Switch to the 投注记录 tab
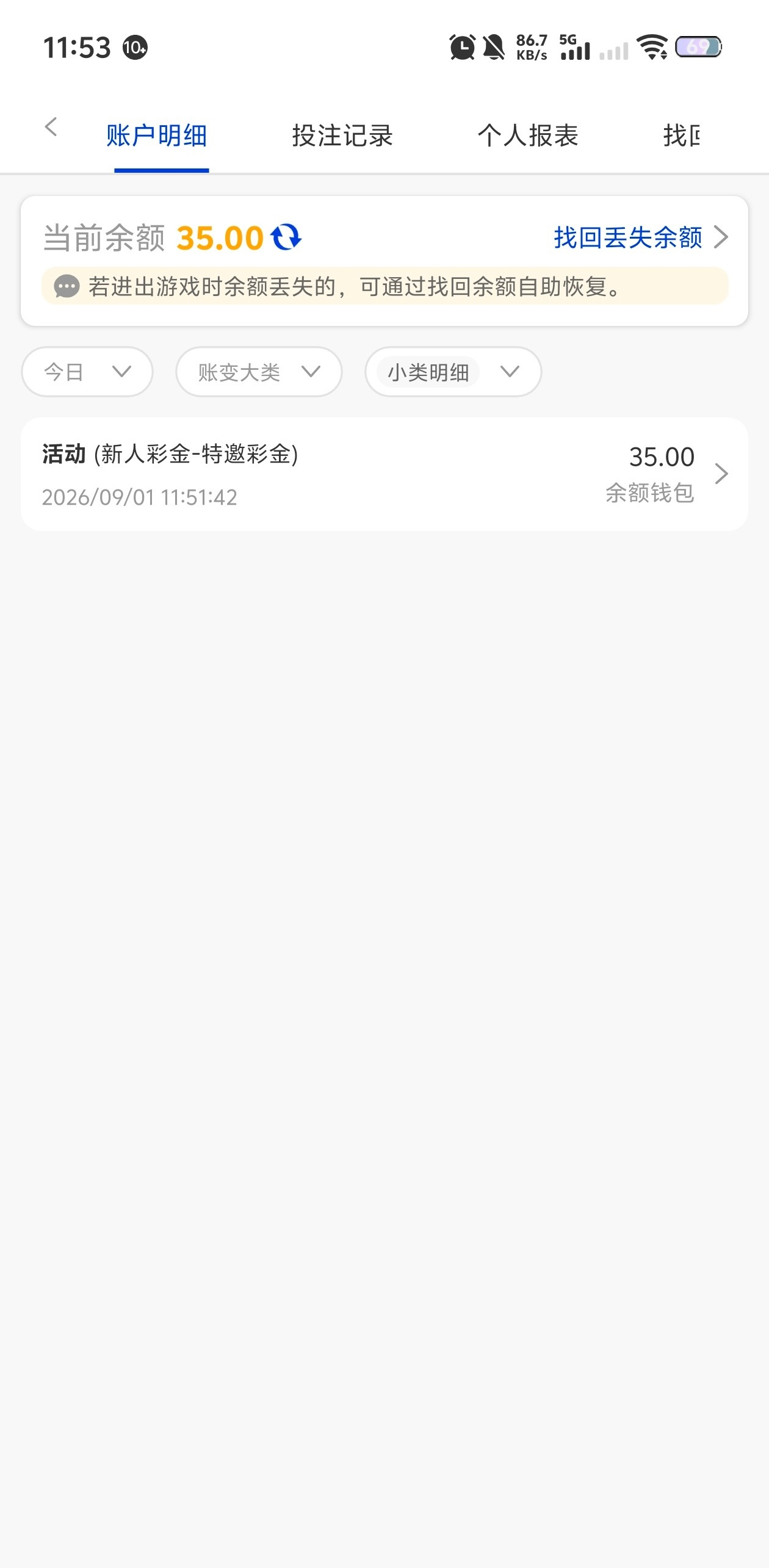This screenshot has width=769, height=1568. pyautogui.click(x=342, y=135)
